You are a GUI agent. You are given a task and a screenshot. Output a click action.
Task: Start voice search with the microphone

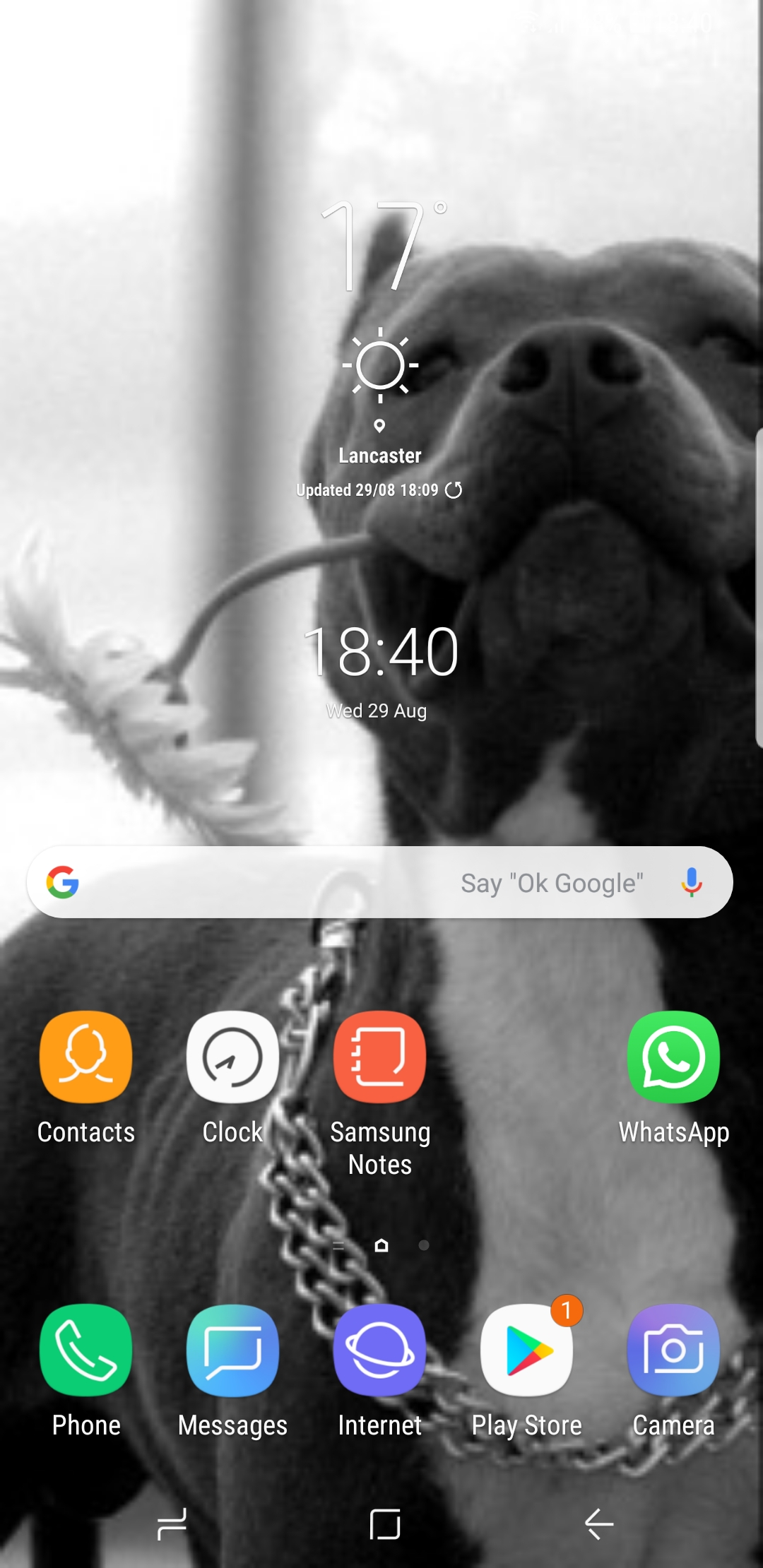click(x=692, y=882)
